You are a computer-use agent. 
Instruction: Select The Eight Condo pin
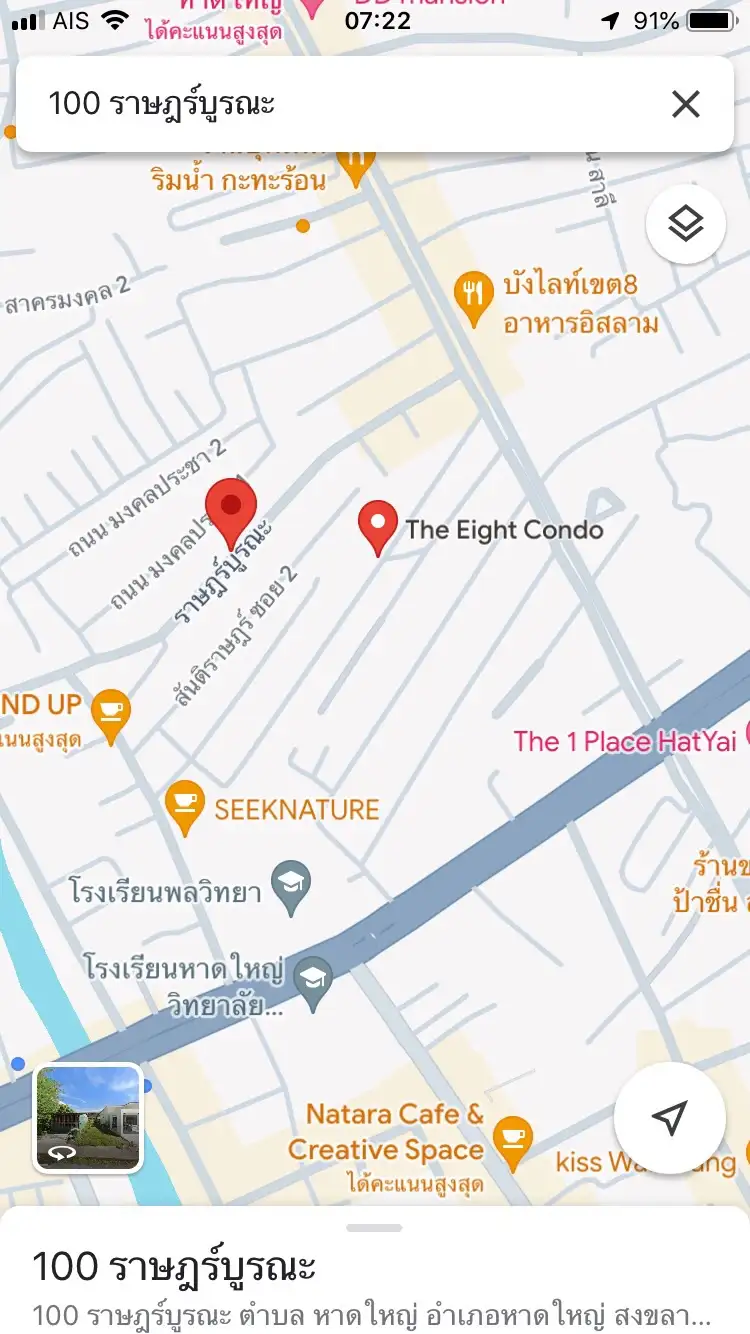tap(378, 527)
